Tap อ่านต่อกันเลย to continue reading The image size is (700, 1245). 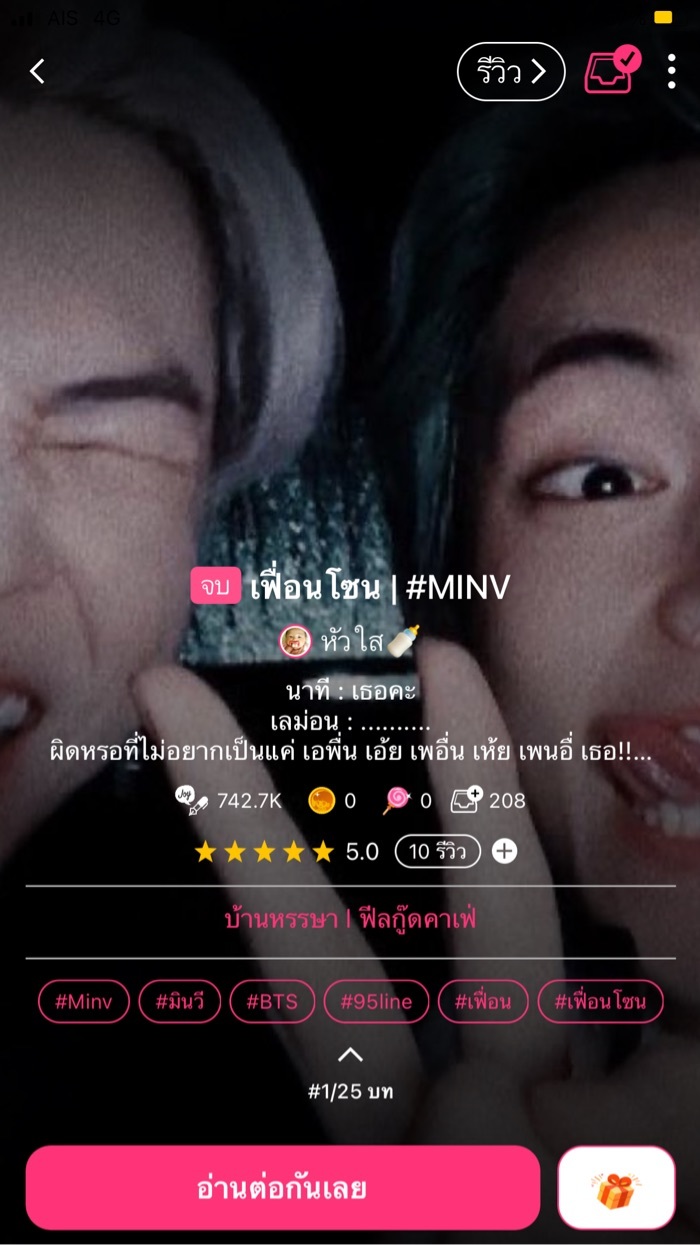coord(282,1188)
